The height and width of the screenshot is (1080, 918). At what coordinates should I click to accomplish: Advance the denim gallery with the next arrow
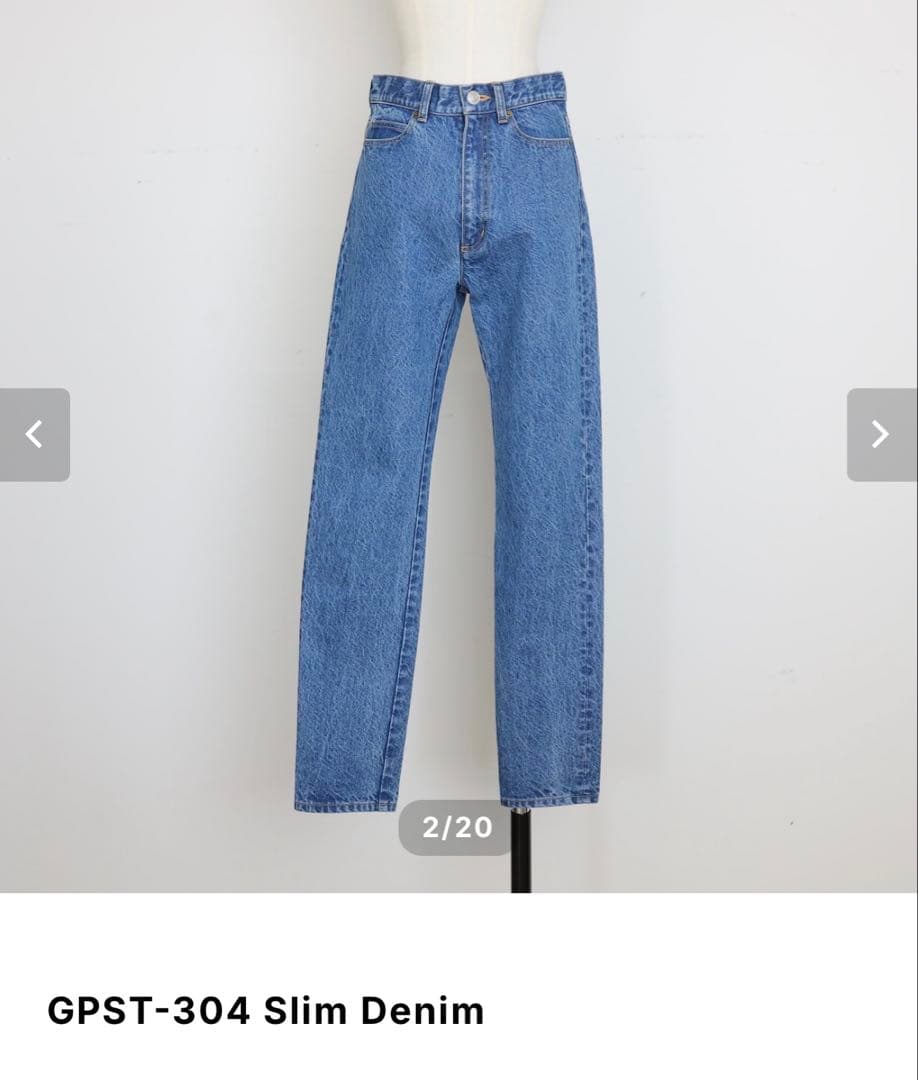(x=879, y=434)
